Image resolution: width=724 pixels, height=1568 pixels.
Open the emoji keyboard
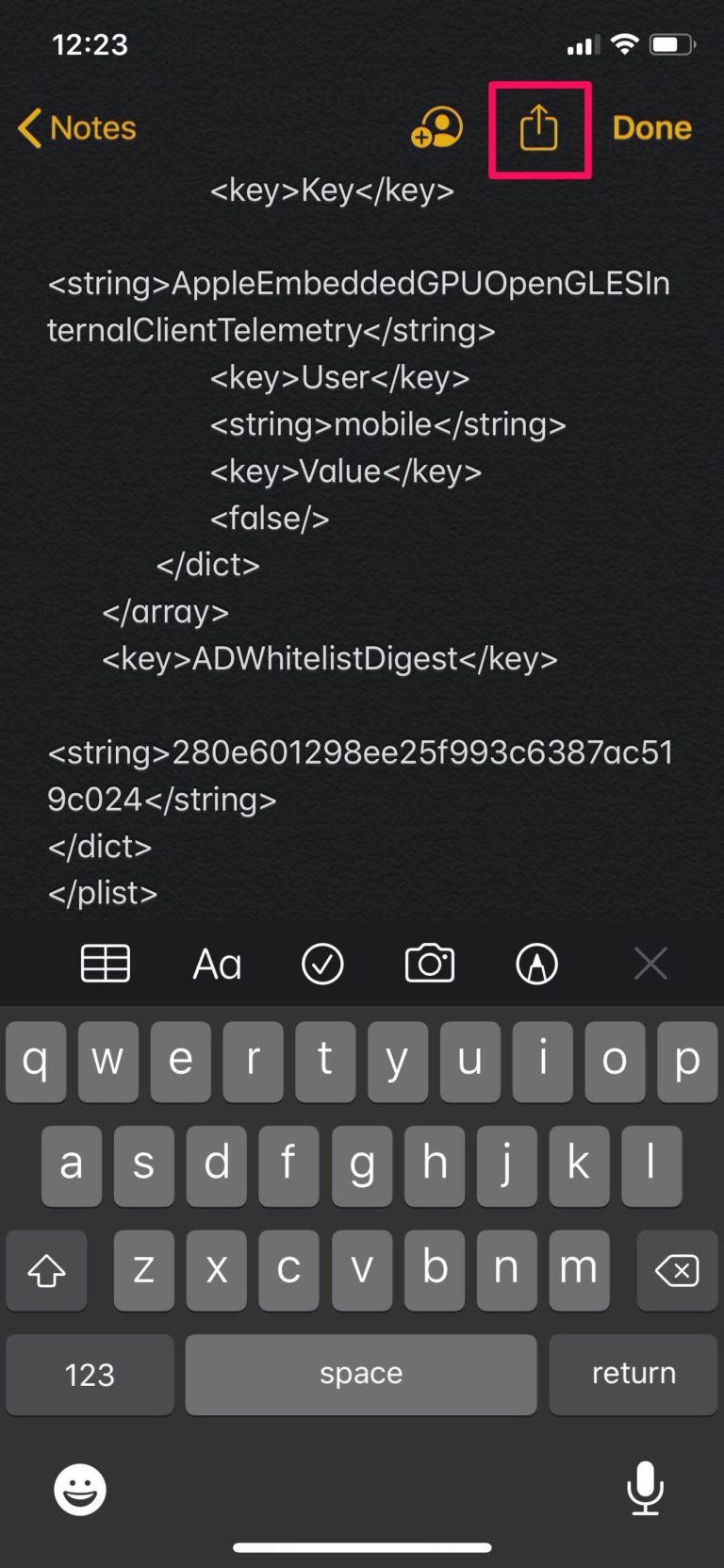(x=80, y=1490)
